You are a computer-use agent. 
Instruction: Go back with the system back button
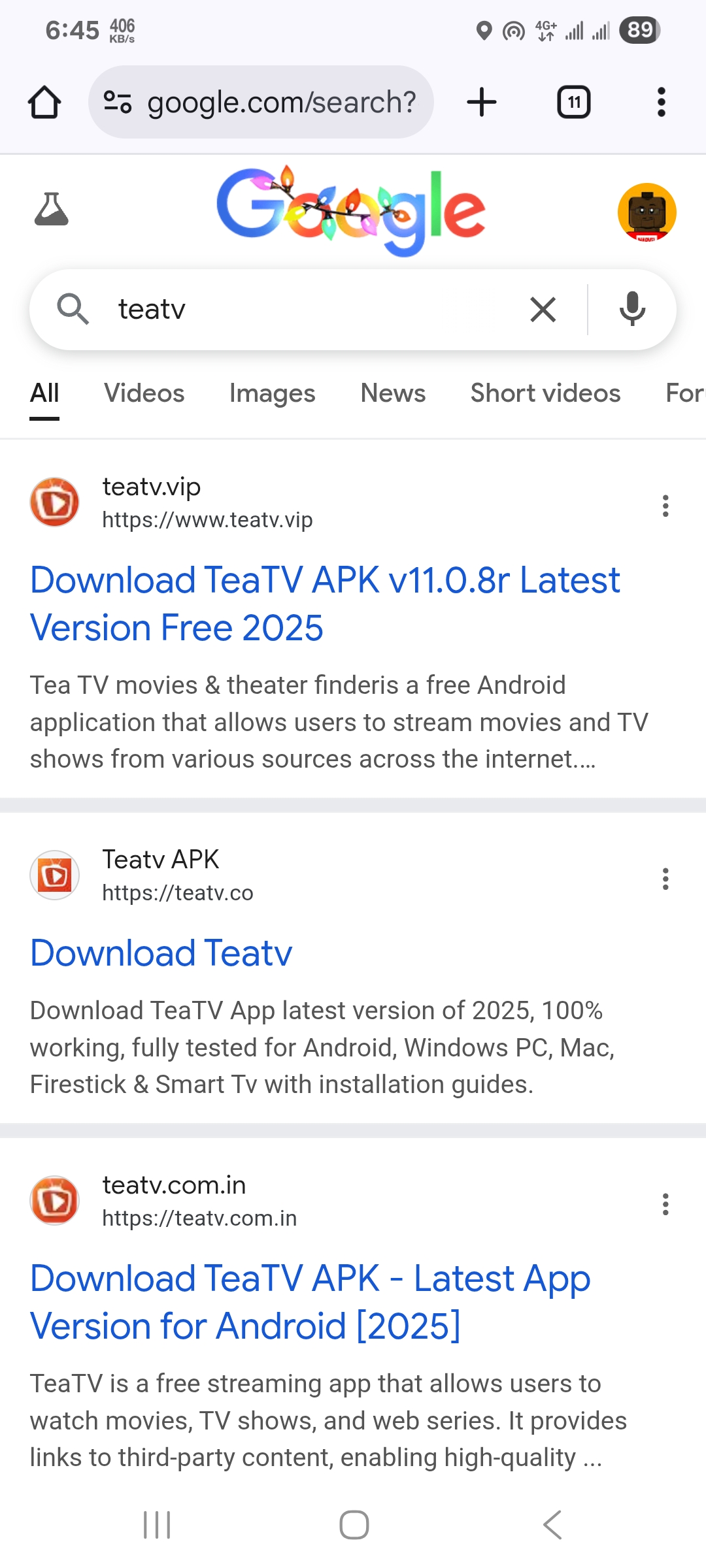click(552, 1525)
